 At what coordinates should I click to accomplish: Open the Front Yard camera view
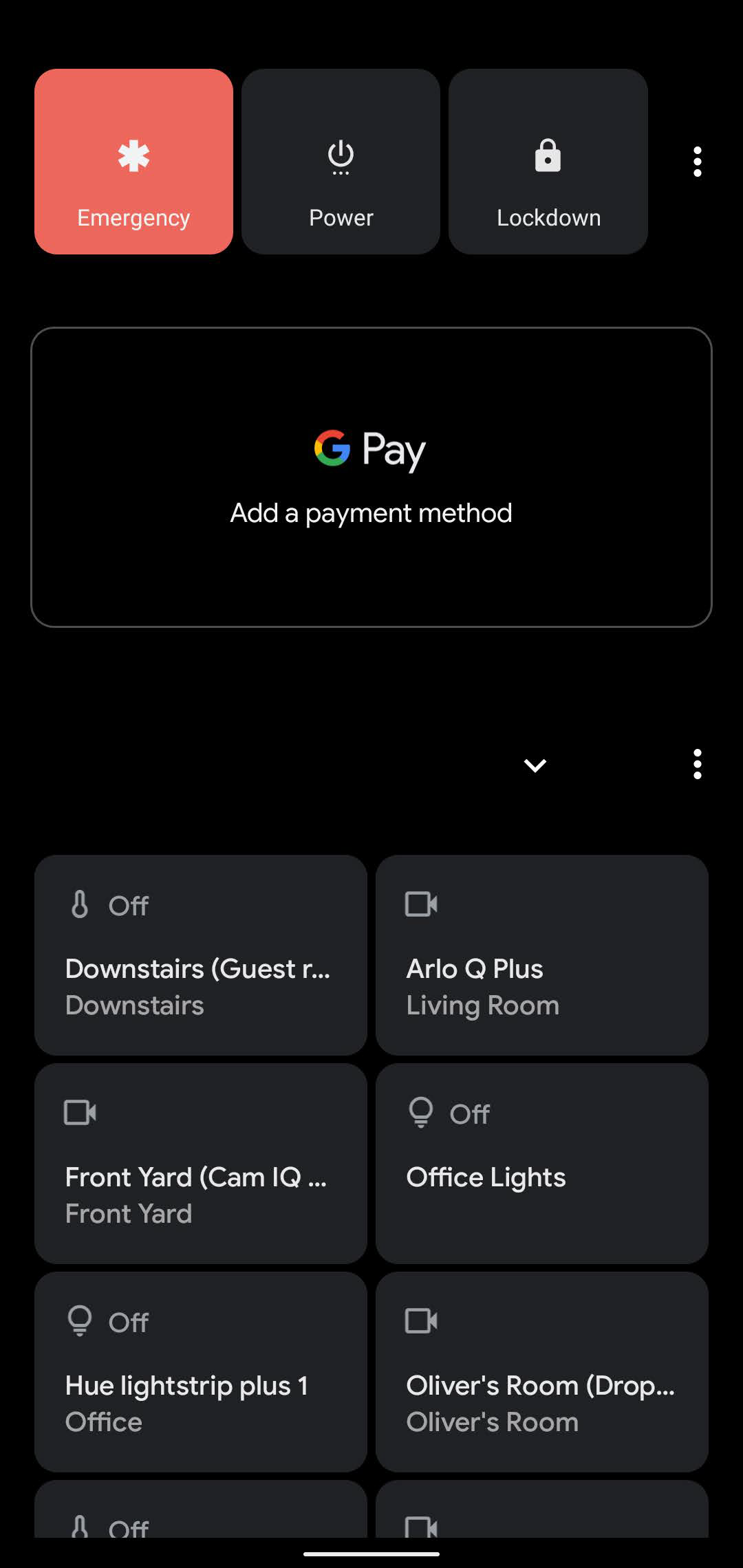pos(200,1162)
